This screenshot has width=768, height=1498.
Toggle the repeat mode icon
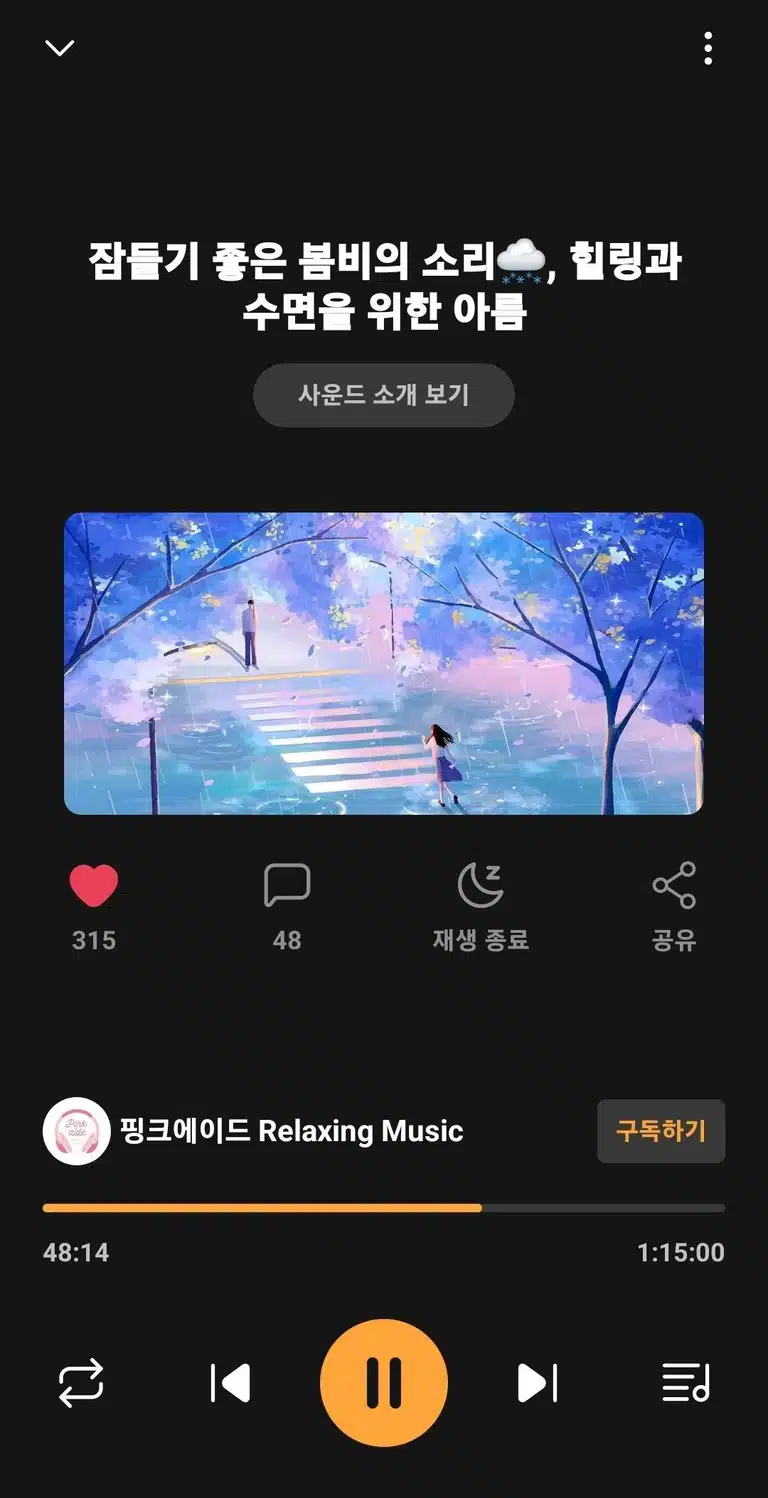pyautogui.click(x=81, y=1383)
